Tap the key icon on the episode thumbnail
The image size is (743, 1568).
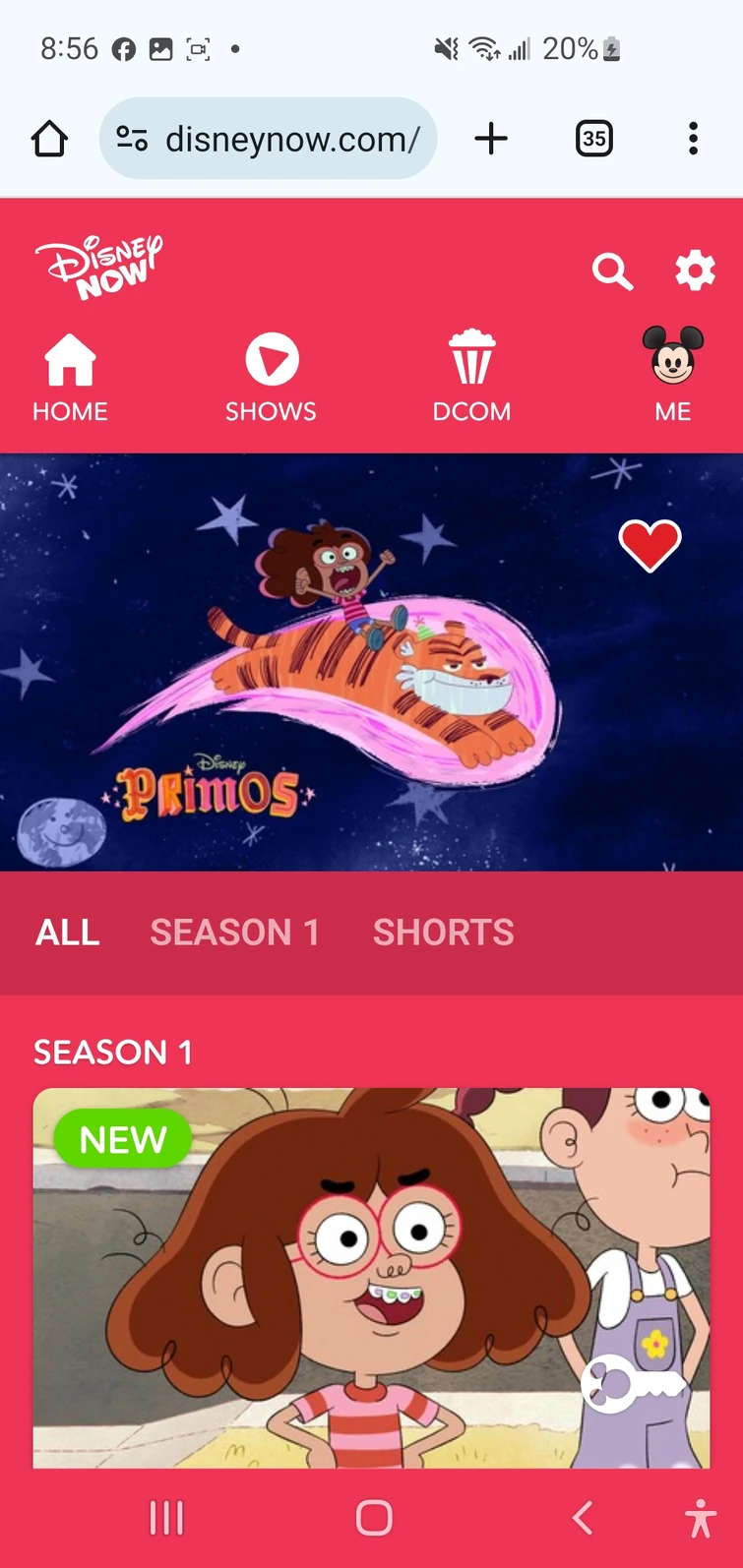point(635,1381)
